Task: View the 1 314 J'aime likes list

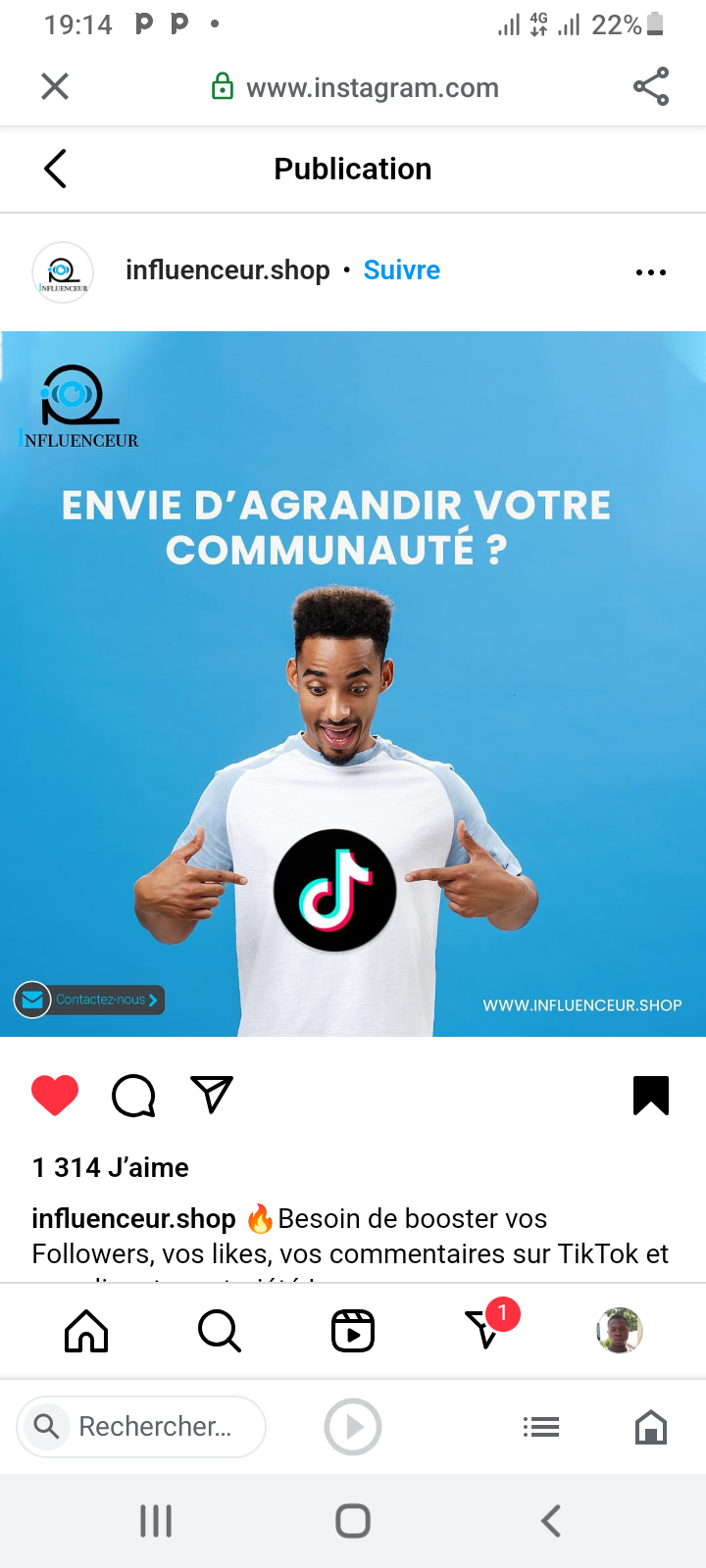Action: (x=110, y=1167)
